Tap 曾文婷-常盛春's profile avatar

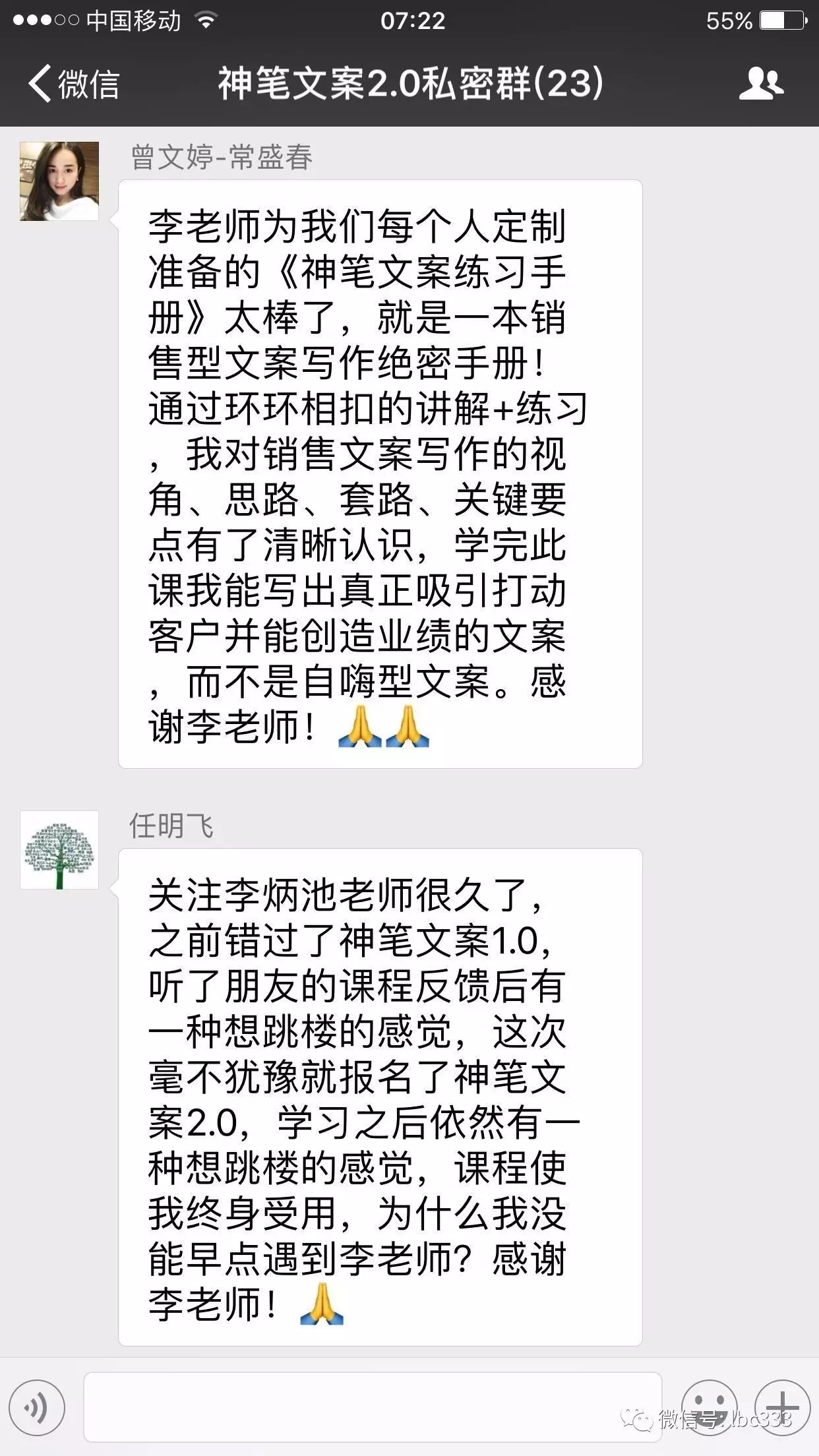coord(59,181)
